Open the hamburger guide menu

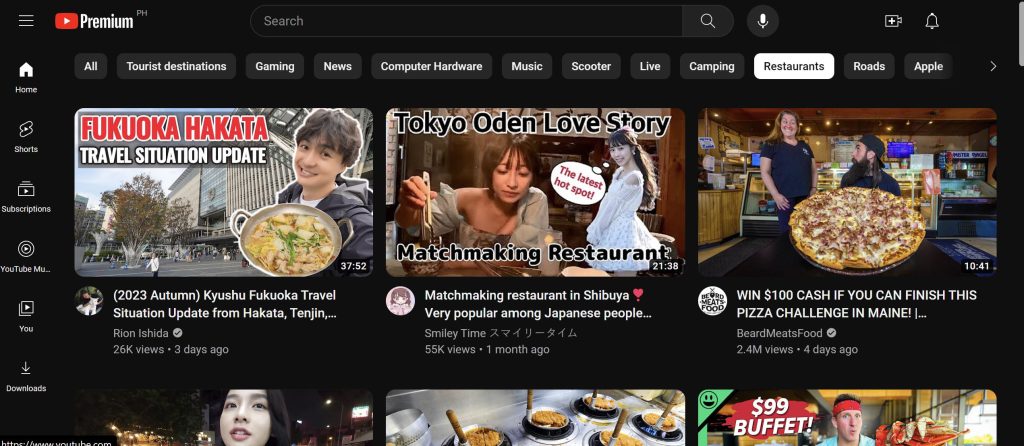26,21
